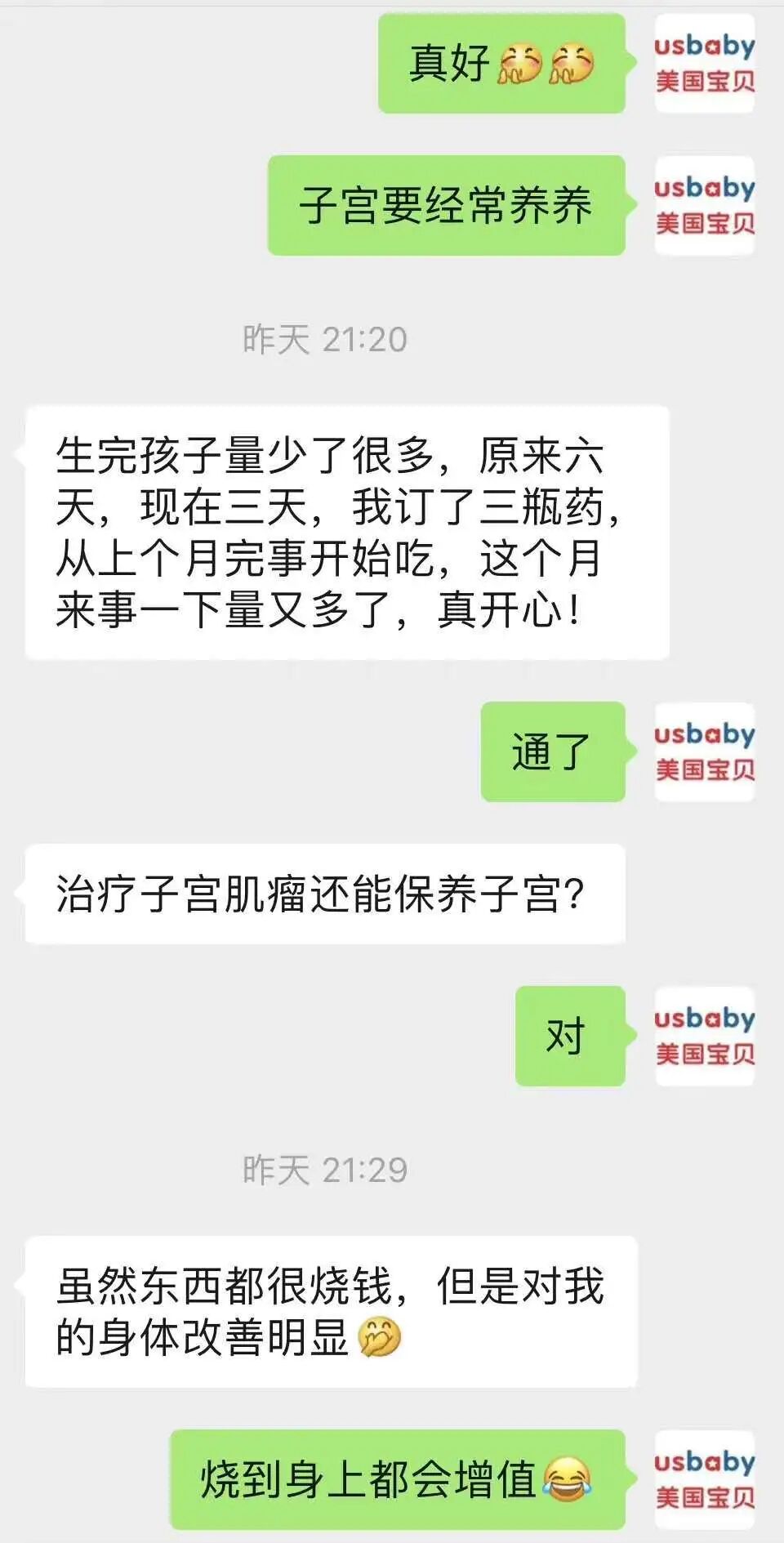This screenshot has width=784, height=1543.
Task: Open usbaby avatar beside the 真好 message
Action: 705,63
